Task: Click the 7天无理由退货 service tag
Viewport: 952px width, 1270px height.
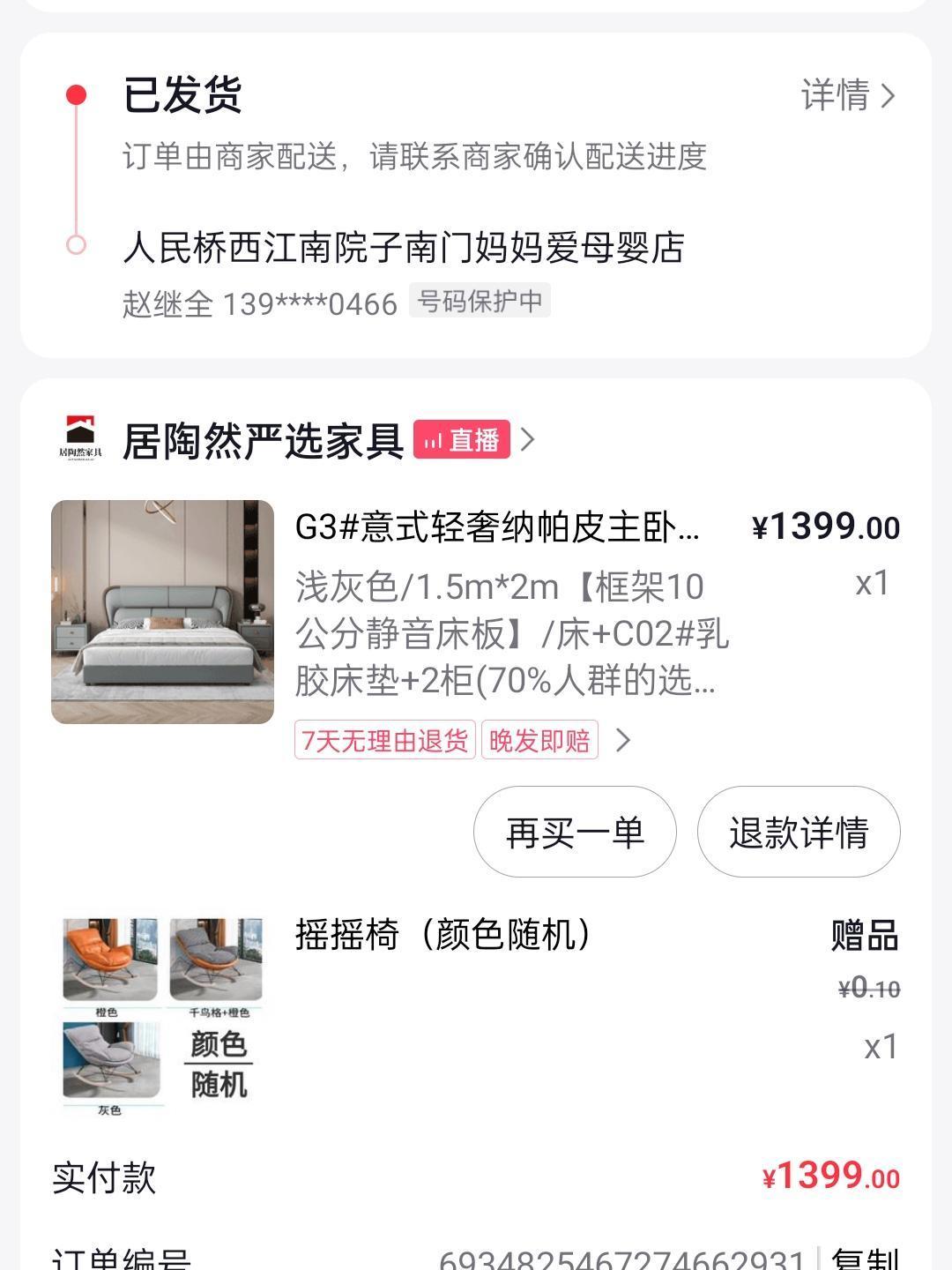Action: coord(386,742)
